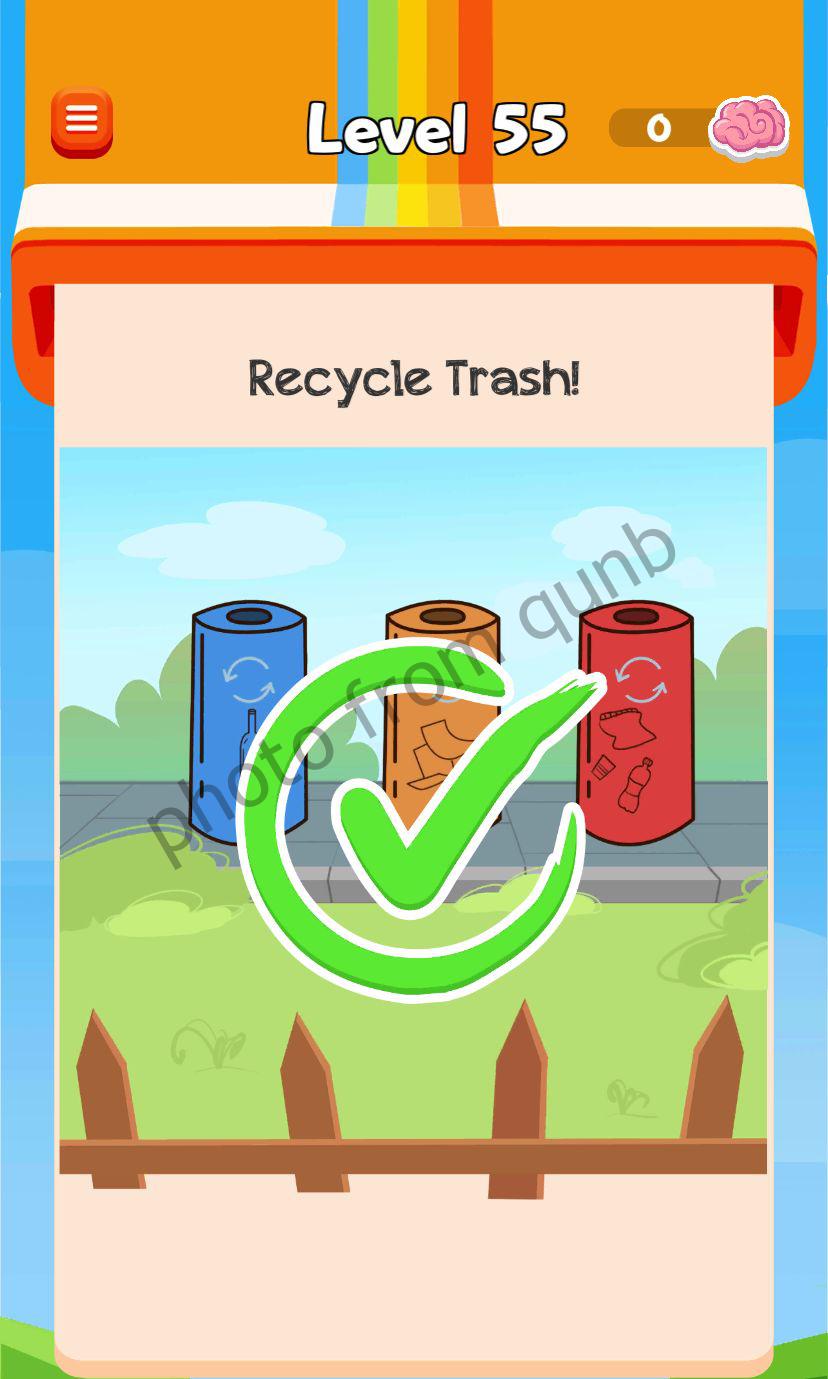Open the orange hamburger menu

click(x=81, y=123)
